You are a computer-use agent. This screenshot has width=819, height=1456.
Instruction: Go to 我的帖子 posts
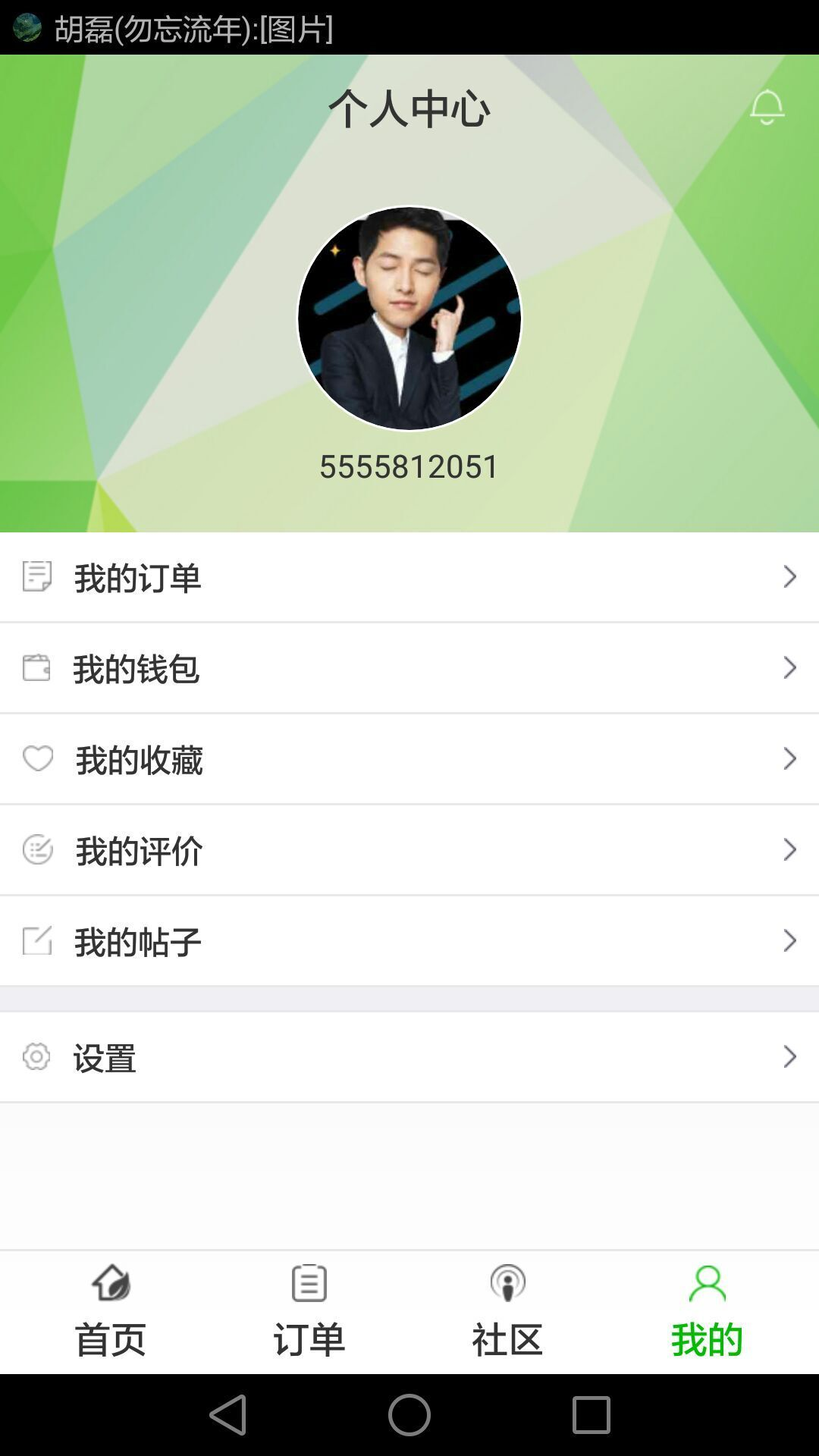[409, 941]
